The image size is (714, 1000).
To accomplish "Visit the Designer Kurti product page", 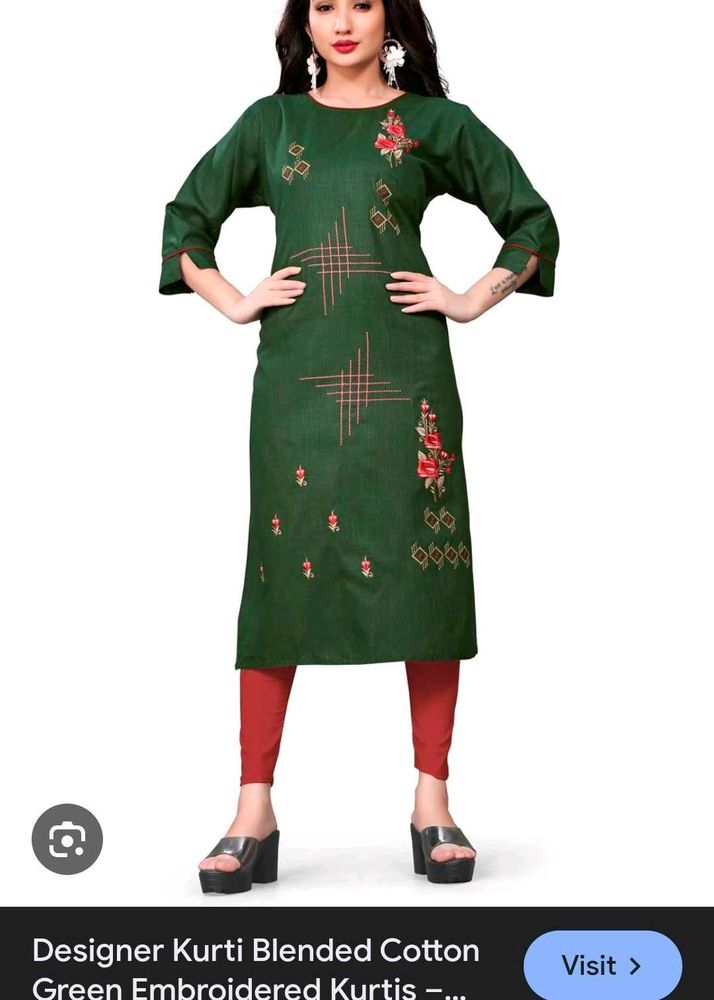I will (x=602, y=965).
